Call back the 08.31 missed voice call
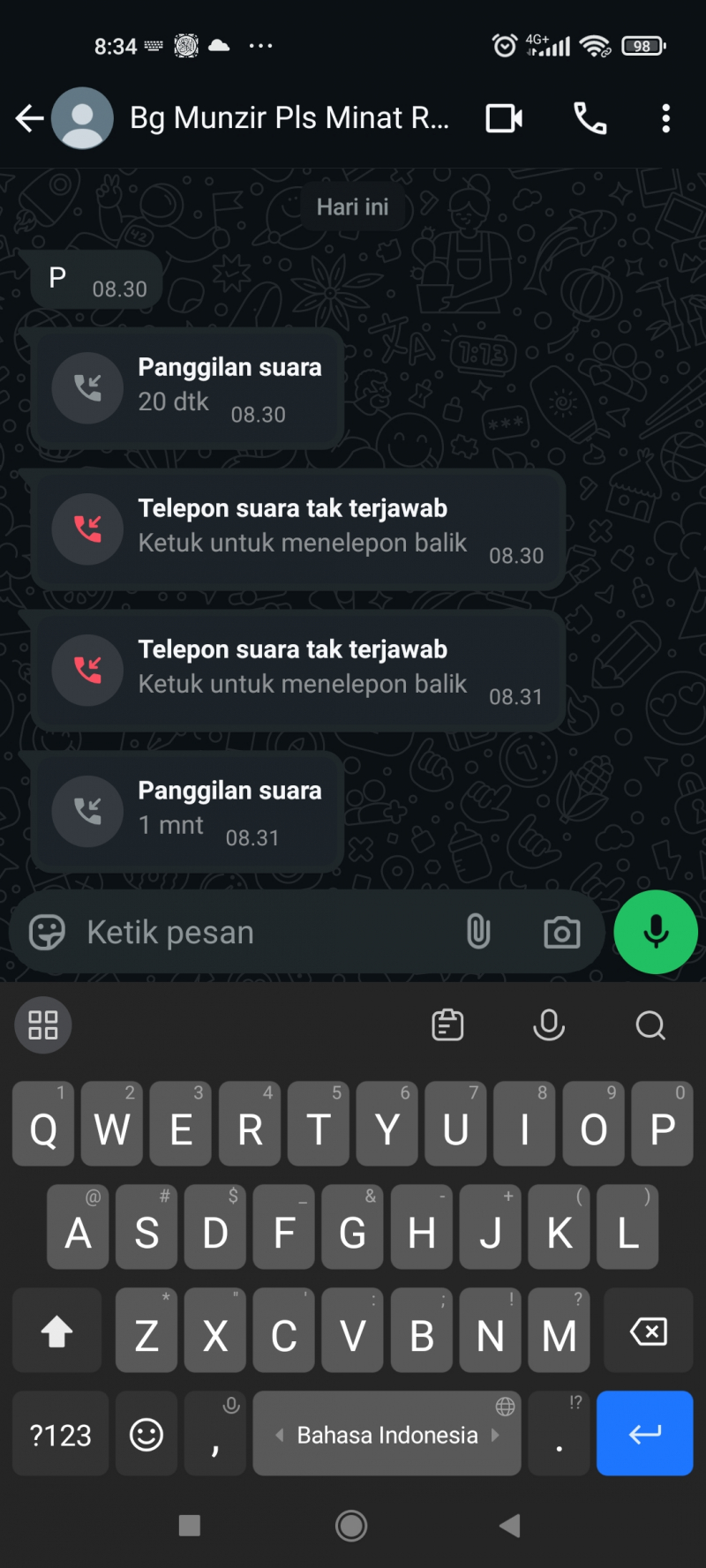 (298, 670)
